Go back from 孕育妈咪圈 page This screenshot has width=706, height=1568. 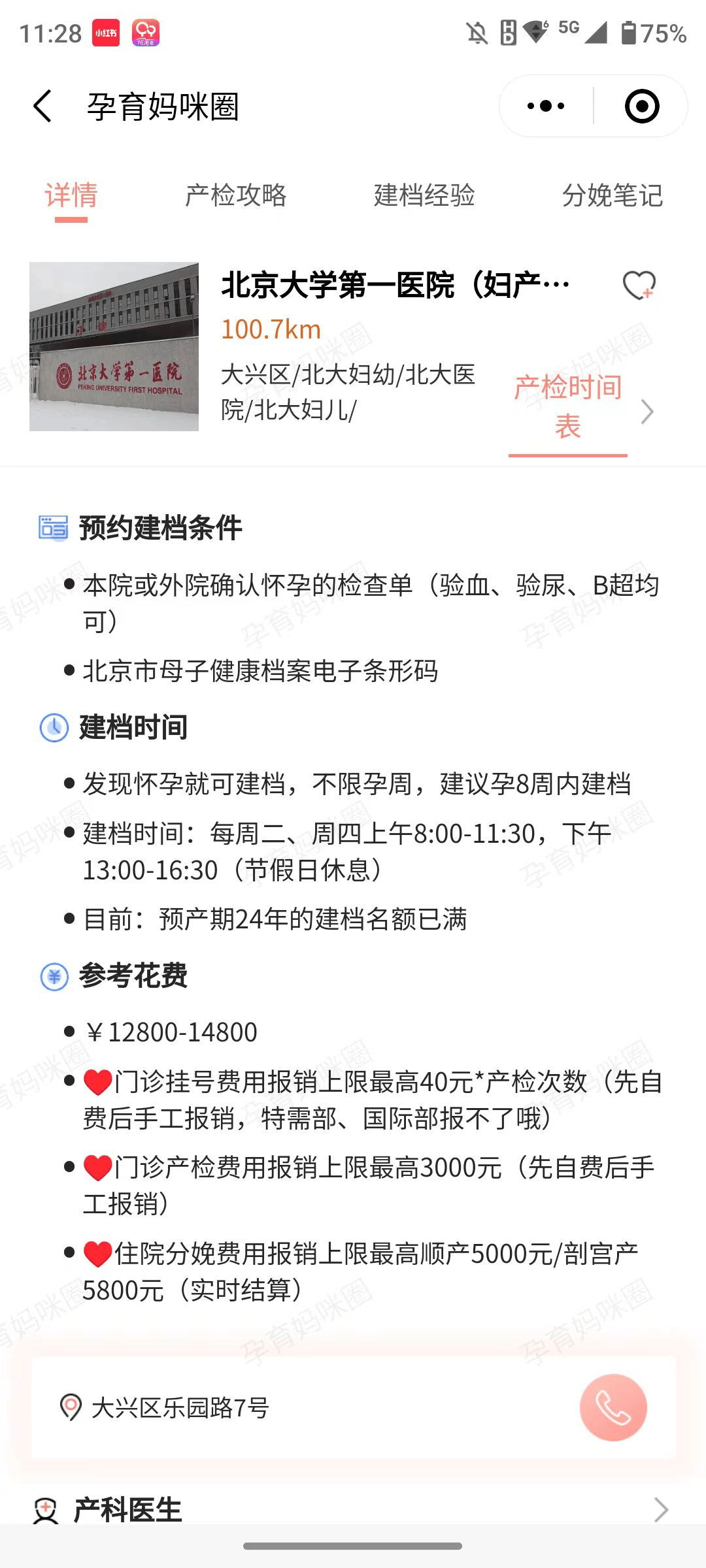(x=43, y=106)
